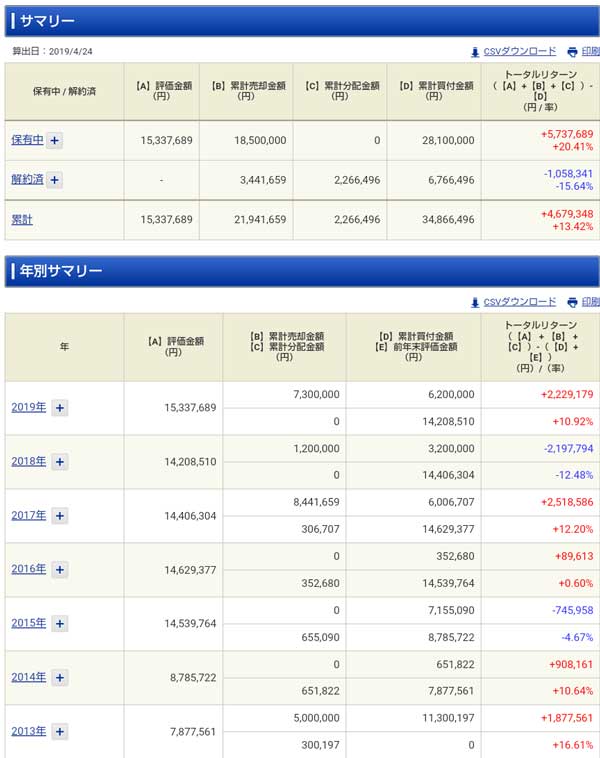Open the 2017年 link
This screenshot has height=758, width=600.
[x=28, y=515]
